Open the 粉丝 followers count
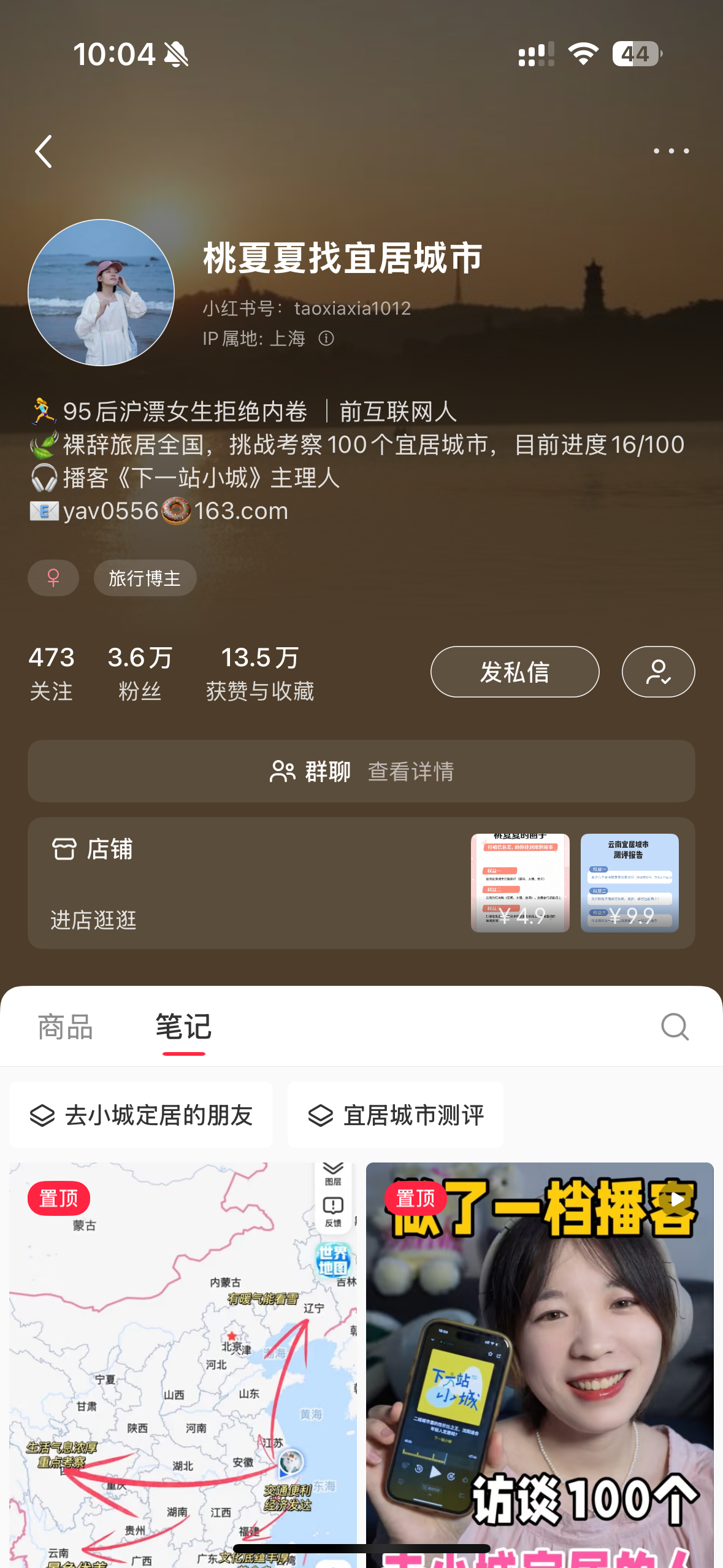Image resolution: width=723 pixels, height=1568 pixels. point(140,673)
